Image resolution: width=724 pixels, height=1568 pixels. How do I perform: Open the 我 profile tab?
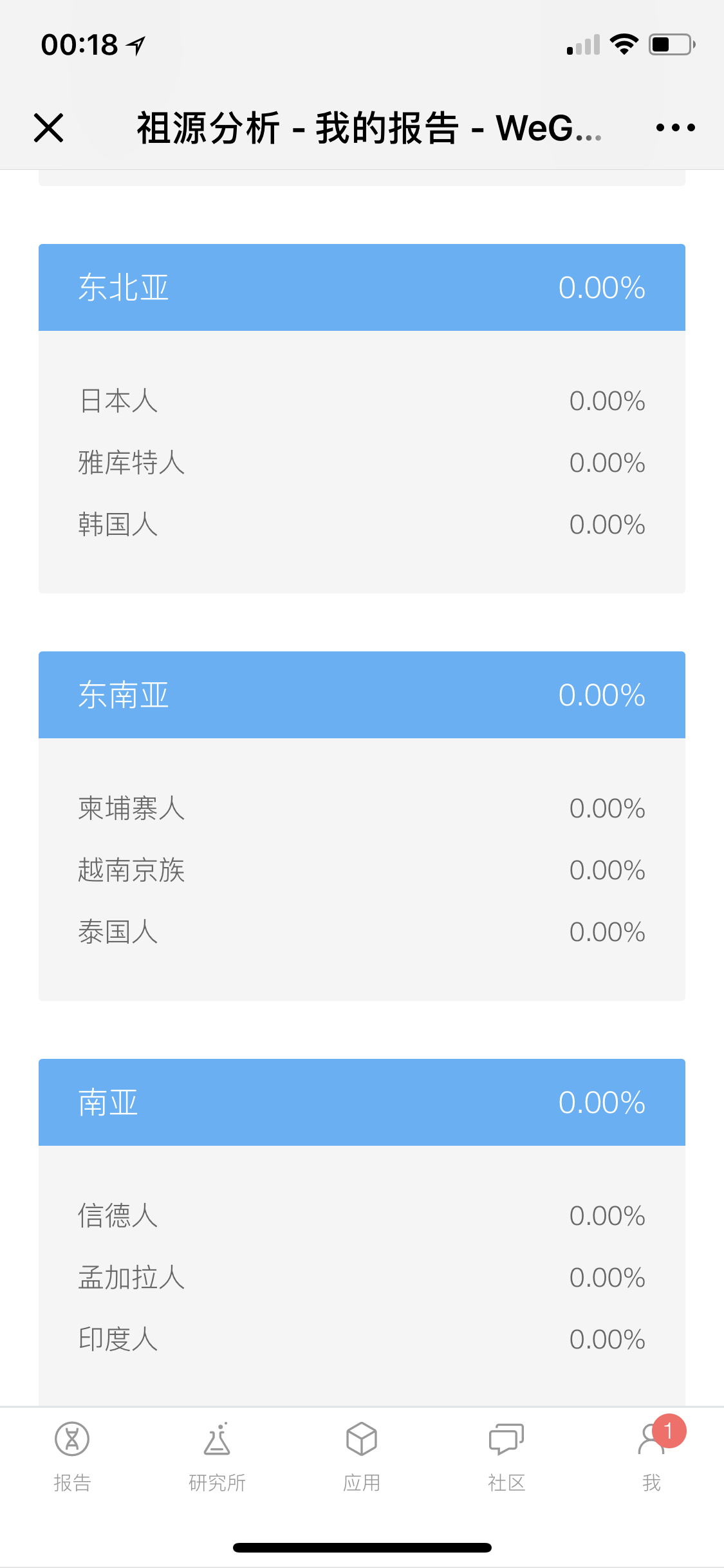(651, 1457)
